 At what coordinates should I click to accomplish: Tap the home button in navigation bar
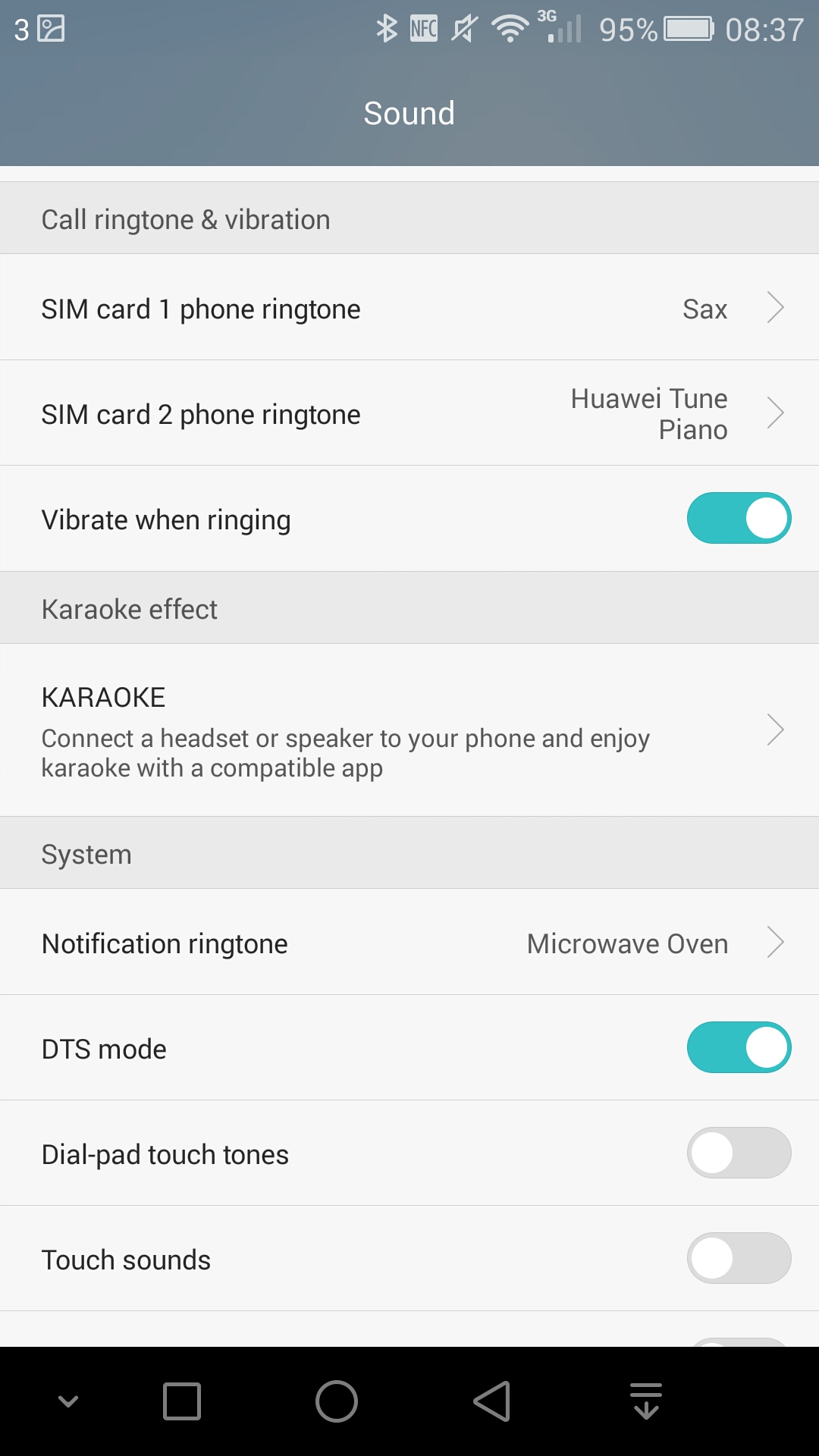(337, 1401)
